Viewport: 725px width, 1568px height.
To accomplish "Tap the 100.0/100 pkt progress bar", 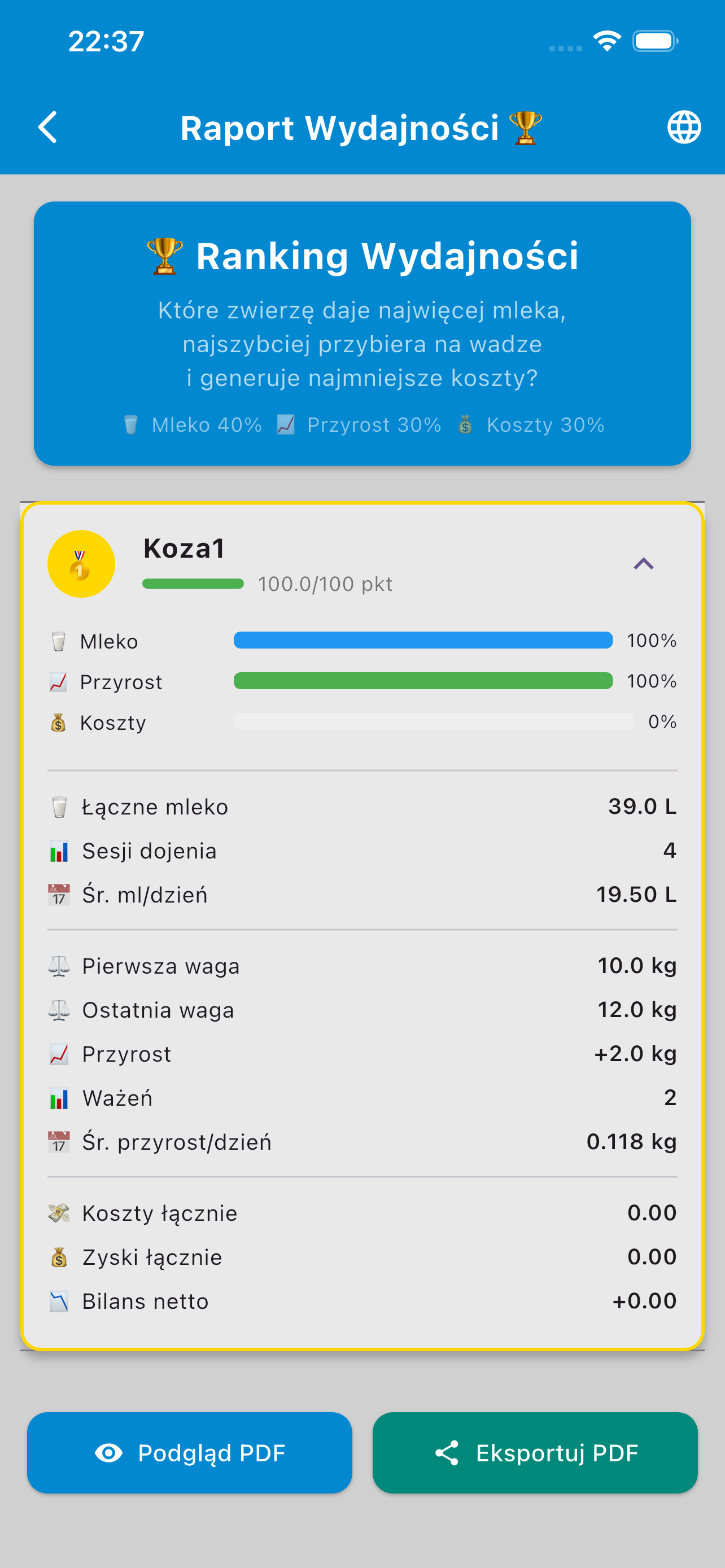I will click(x=193, y=582).
